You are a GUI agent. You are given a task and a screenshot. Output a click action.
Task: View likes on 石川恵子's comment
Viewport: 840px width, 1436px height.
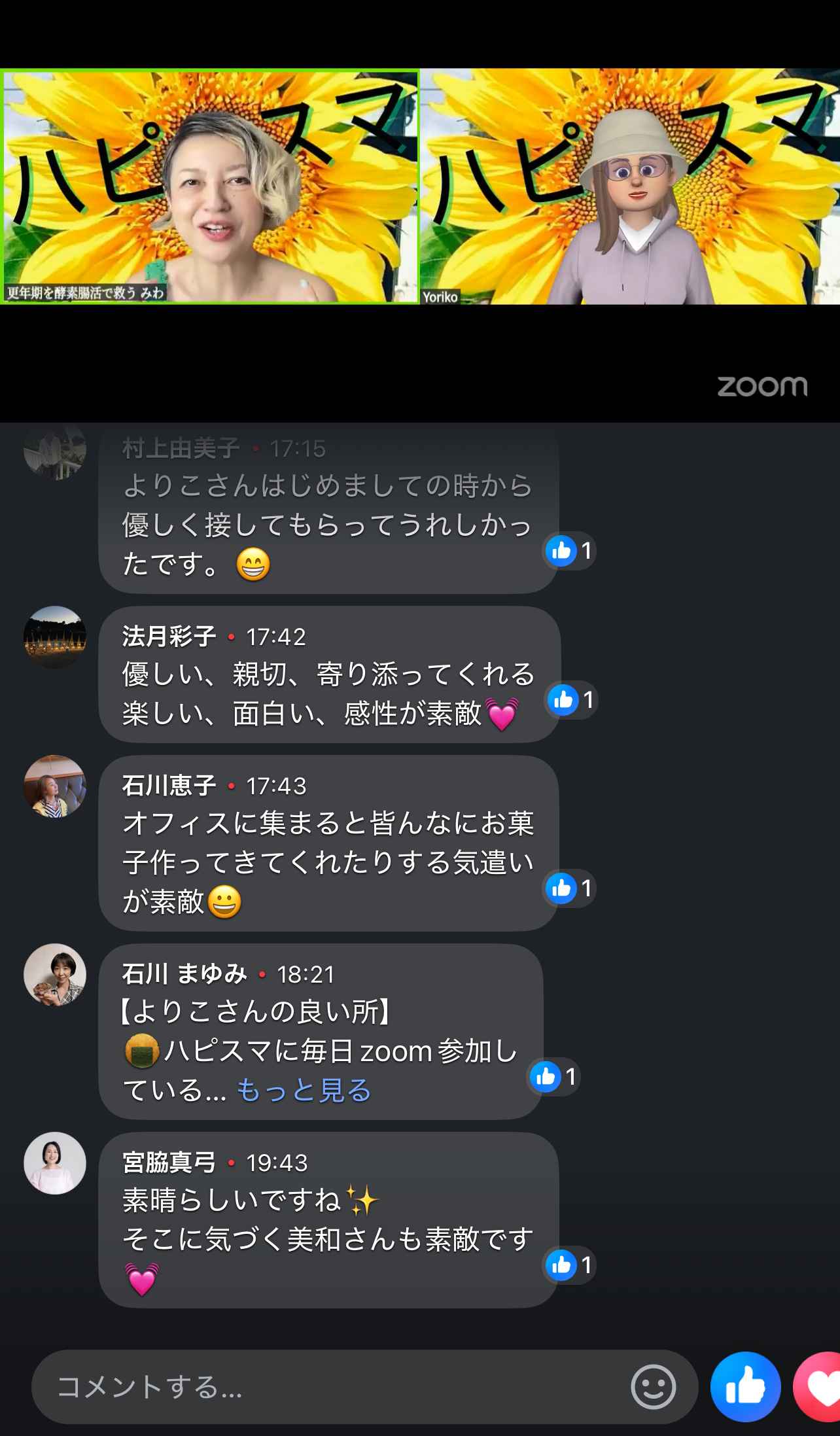pos(569,888)
